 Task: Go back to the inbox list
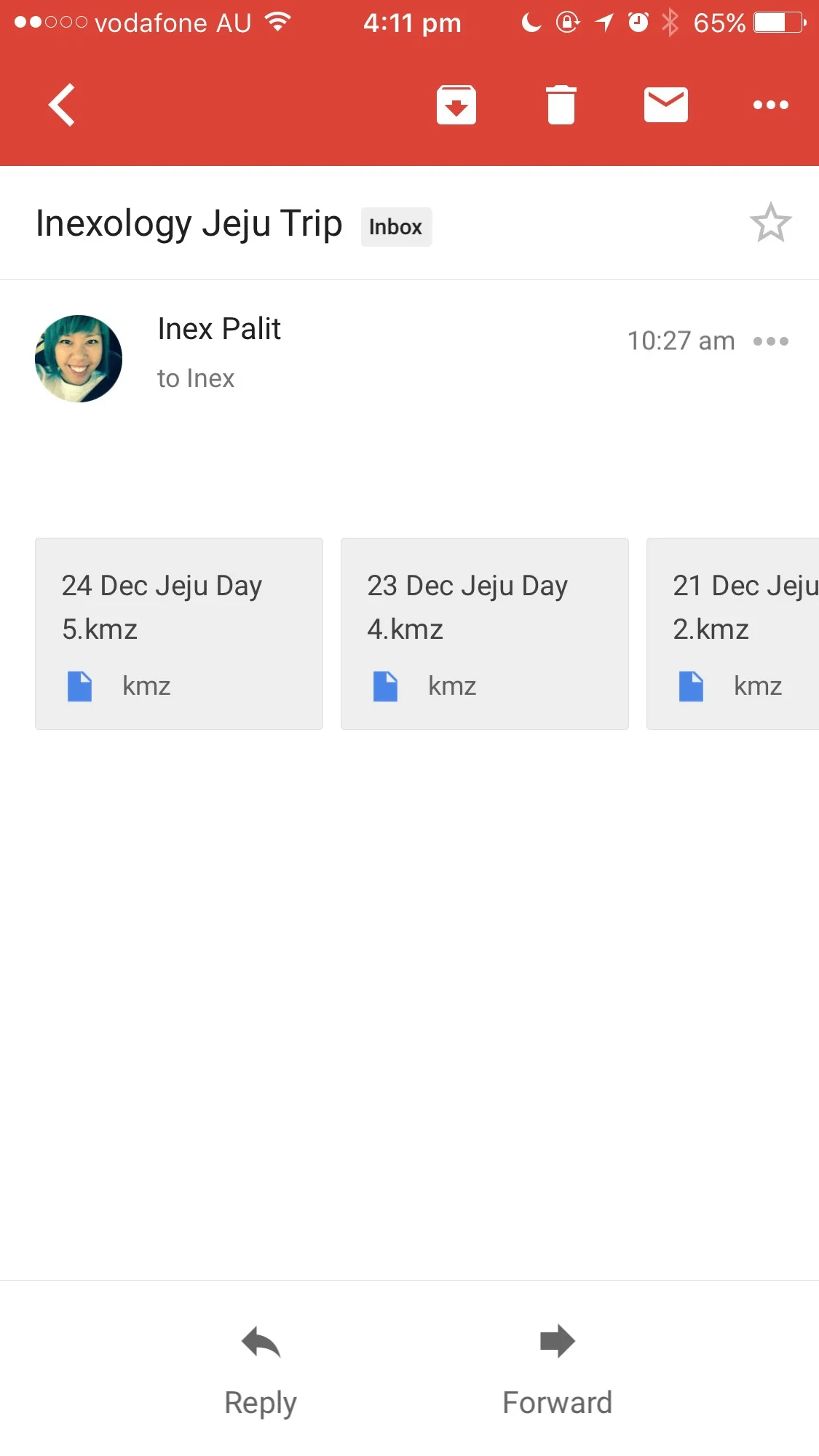click(63, 105)
